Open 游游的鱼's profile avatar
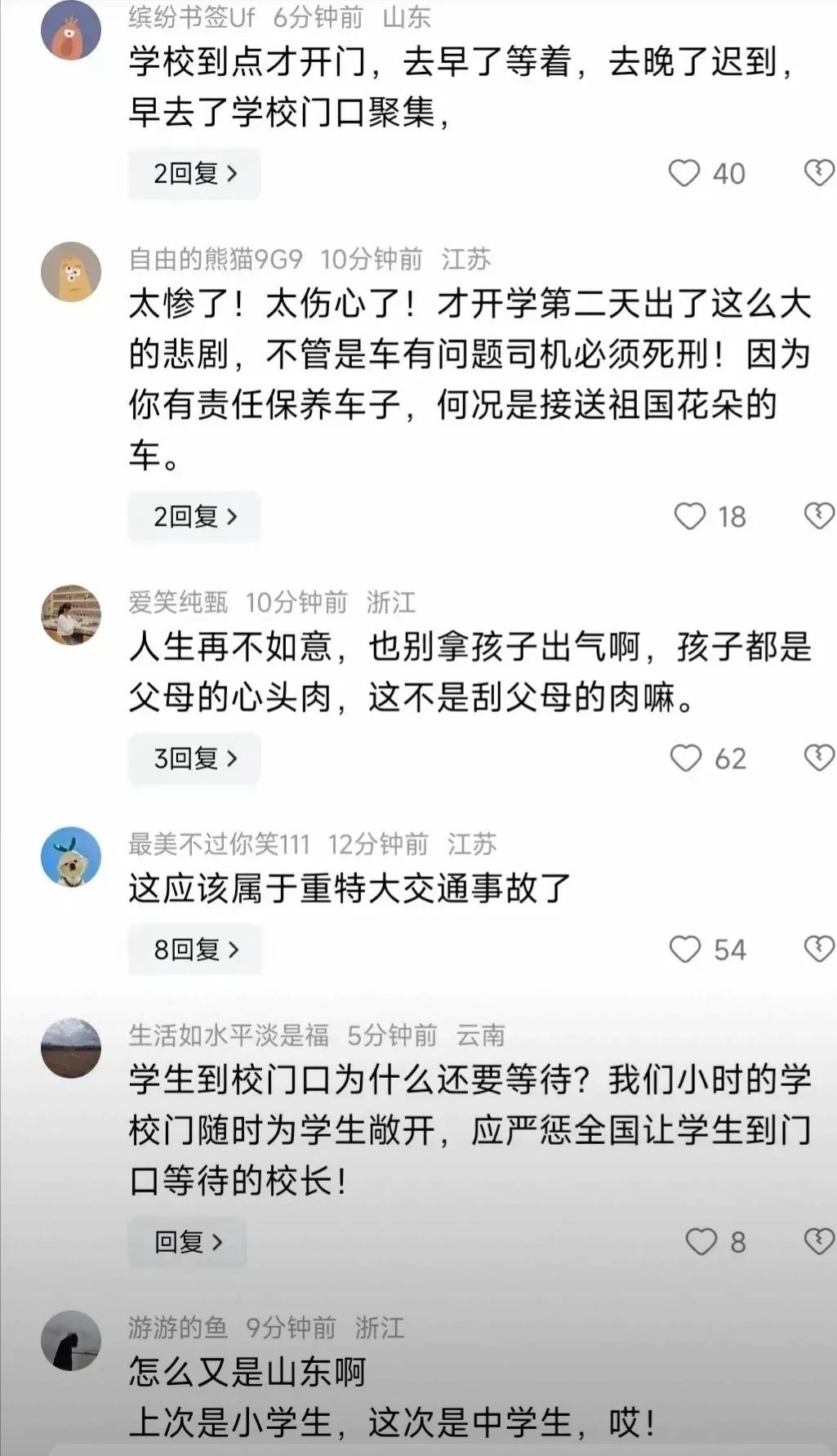The image size is (837, 1456). click(71, 1340)
